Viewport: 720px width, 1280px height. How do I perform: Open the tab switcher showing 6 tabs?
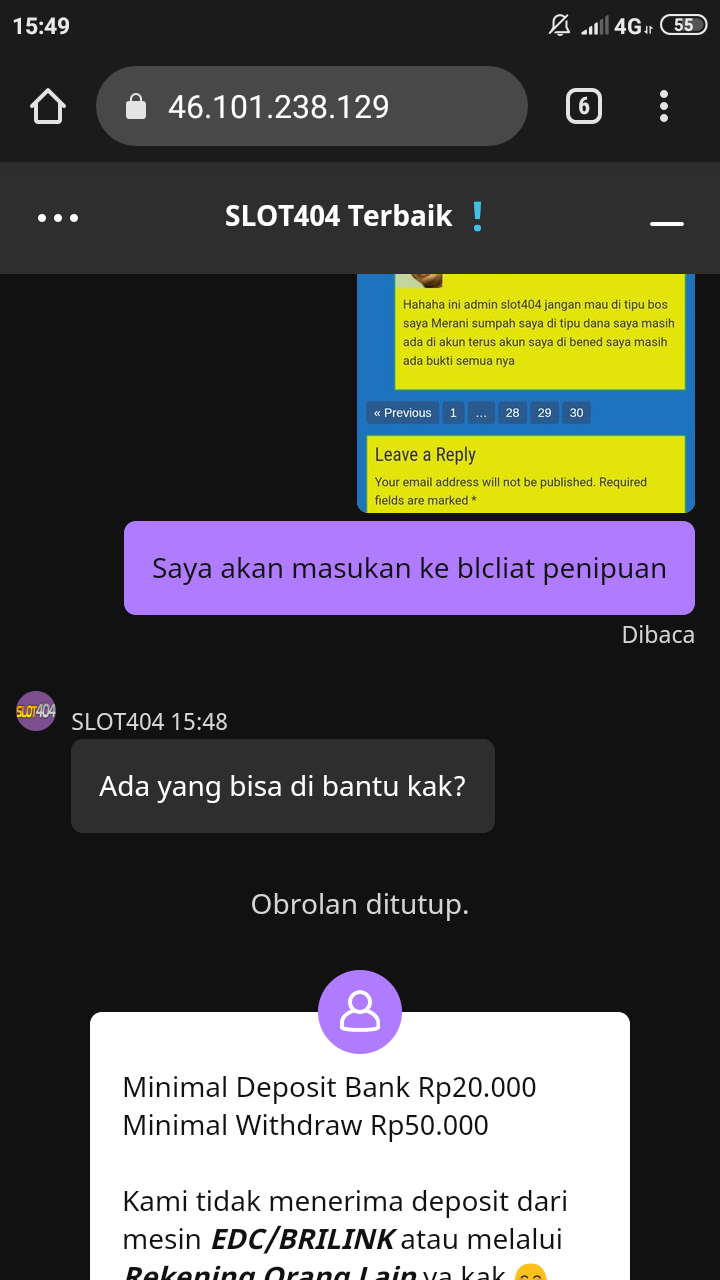(584, 106)
